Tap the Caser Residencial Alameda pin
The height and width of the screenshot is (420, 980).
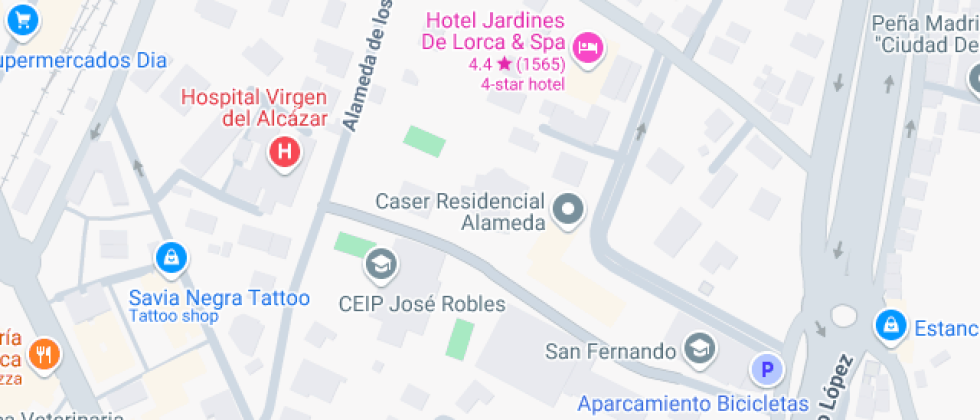tap(569, 209)
